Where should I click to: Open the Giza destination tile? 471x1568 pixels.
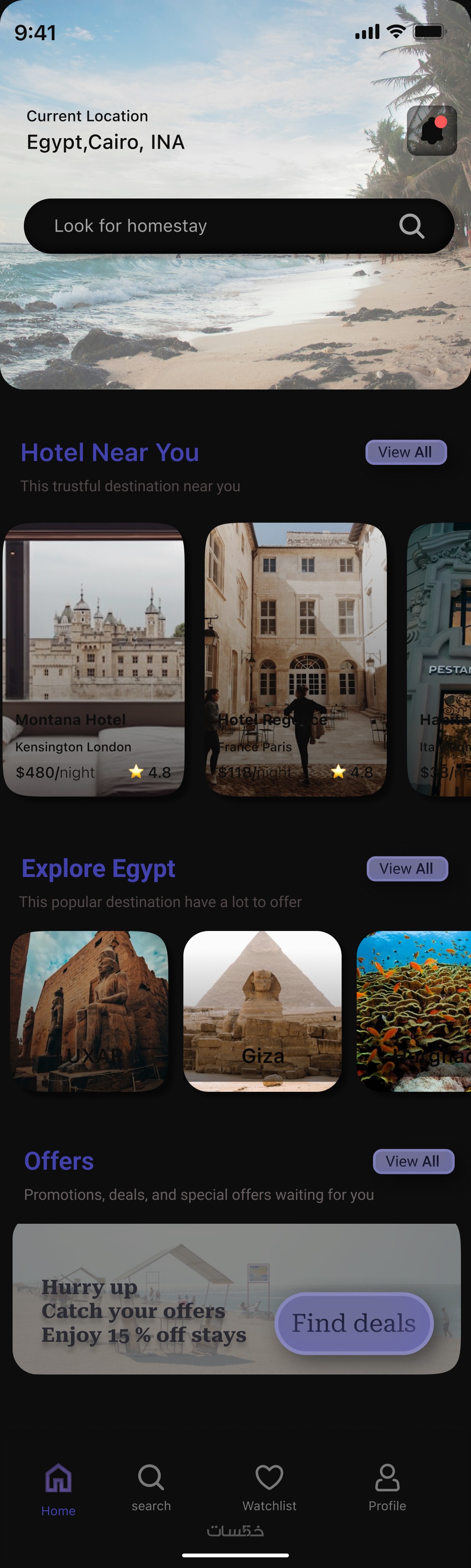[x=262, y=1011]
